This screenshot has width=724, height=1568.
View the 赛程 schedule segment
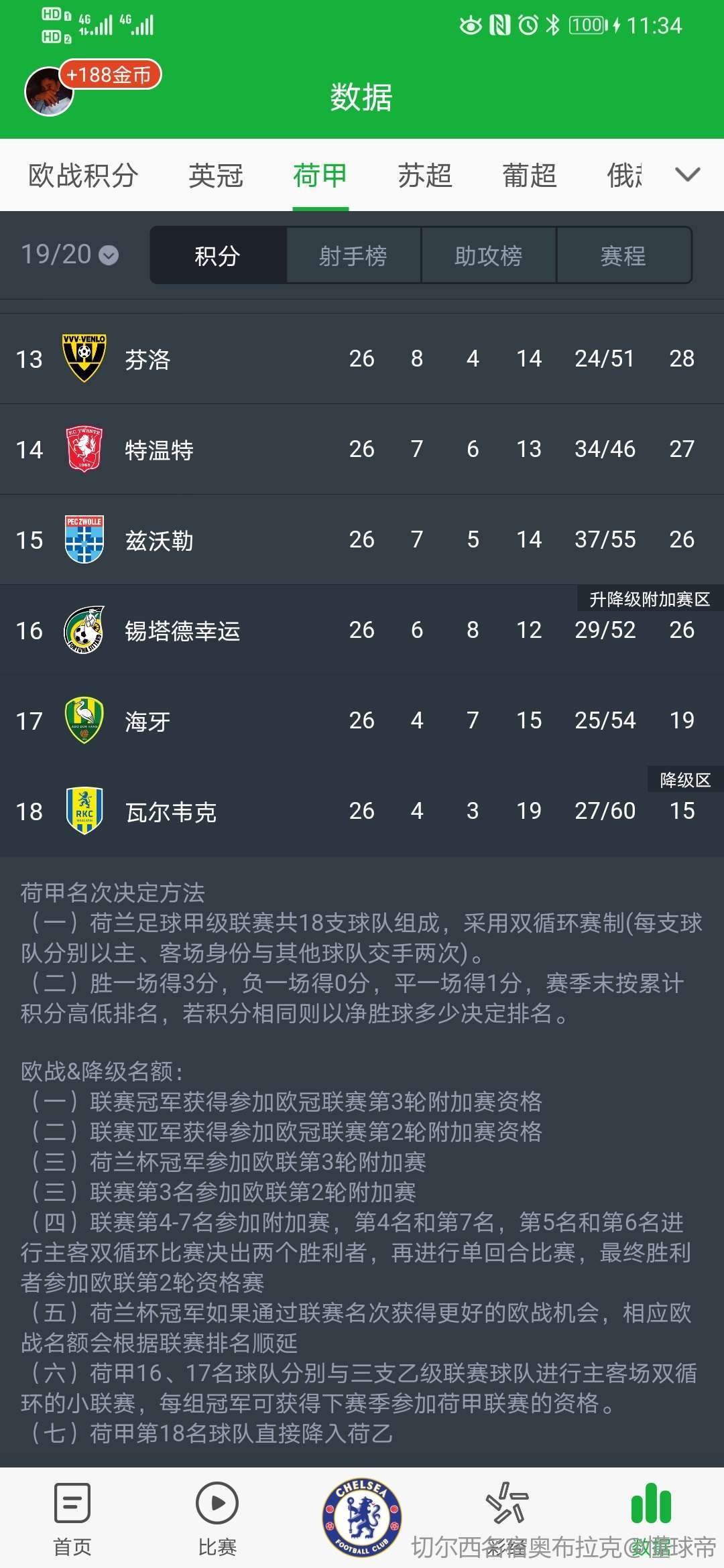point(623,255)
